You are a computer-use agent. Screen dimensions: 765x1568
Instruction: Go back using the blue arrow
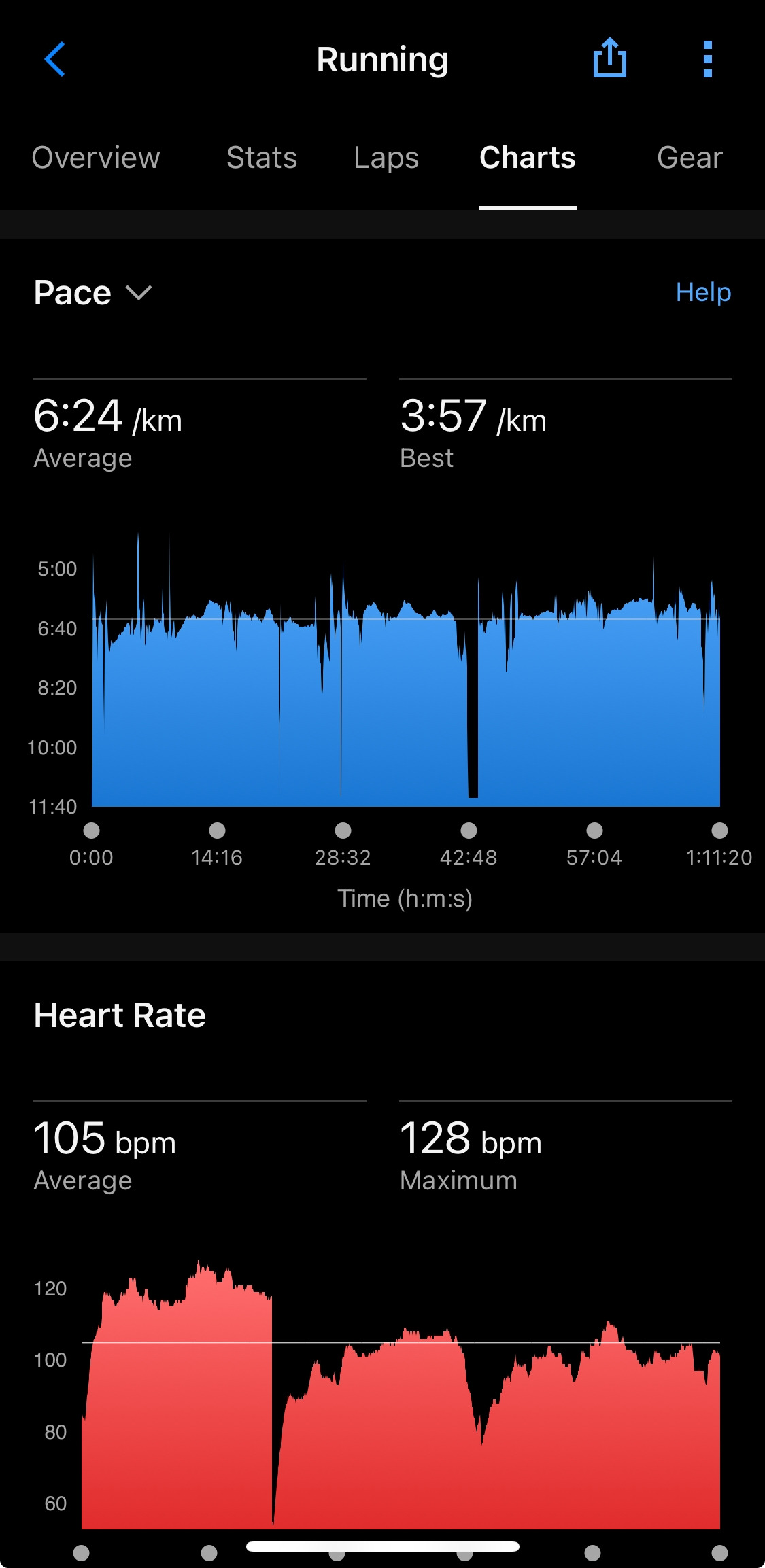(54, 59)
